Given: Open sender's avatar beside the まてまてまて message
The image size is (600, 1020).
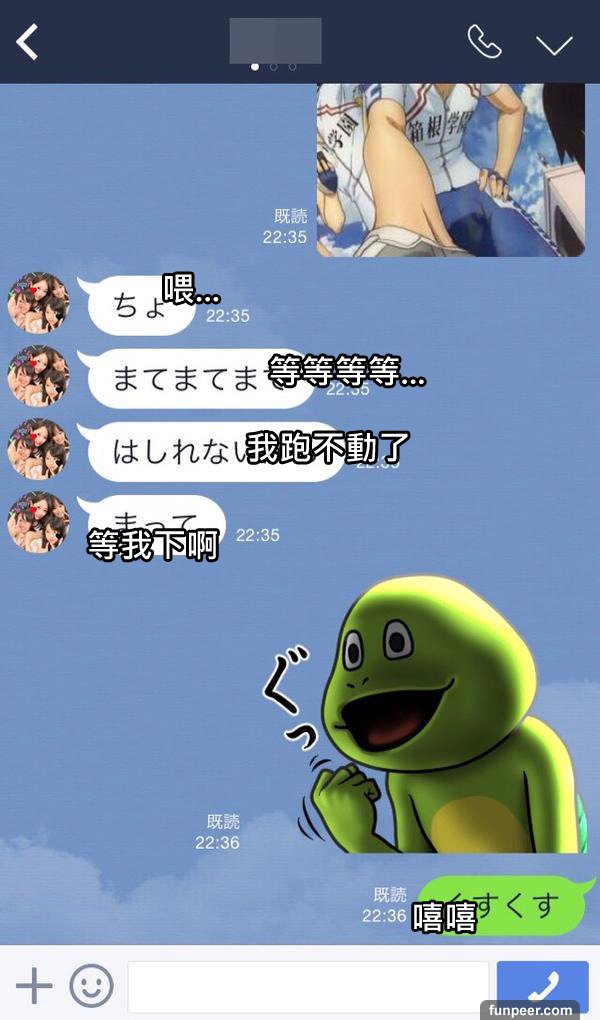Looking at the screenshot, I should [x=38, y=375].
